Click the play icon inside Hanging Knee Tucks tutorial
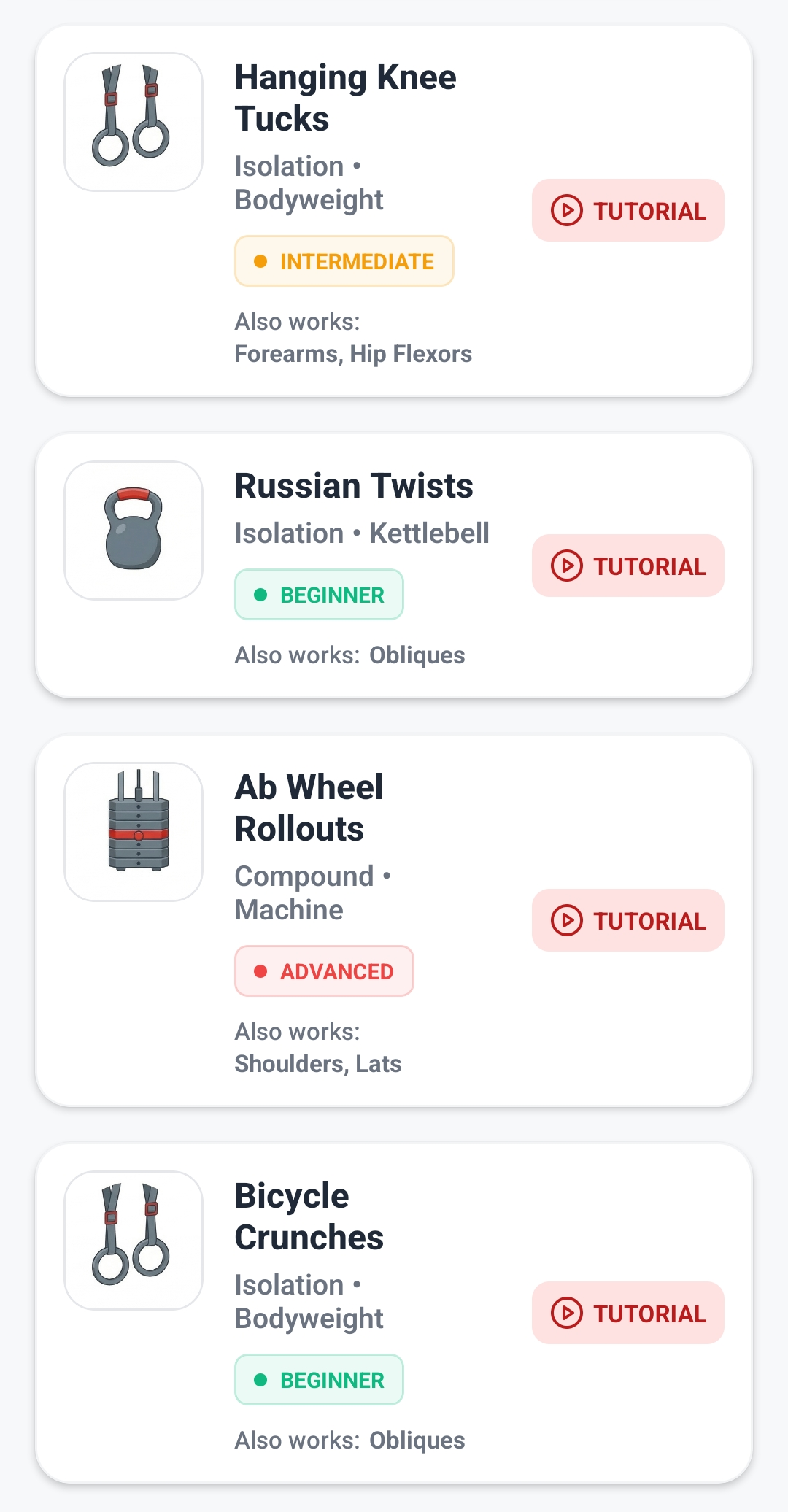Screen dimensions: 788x1512 (566, 211)
